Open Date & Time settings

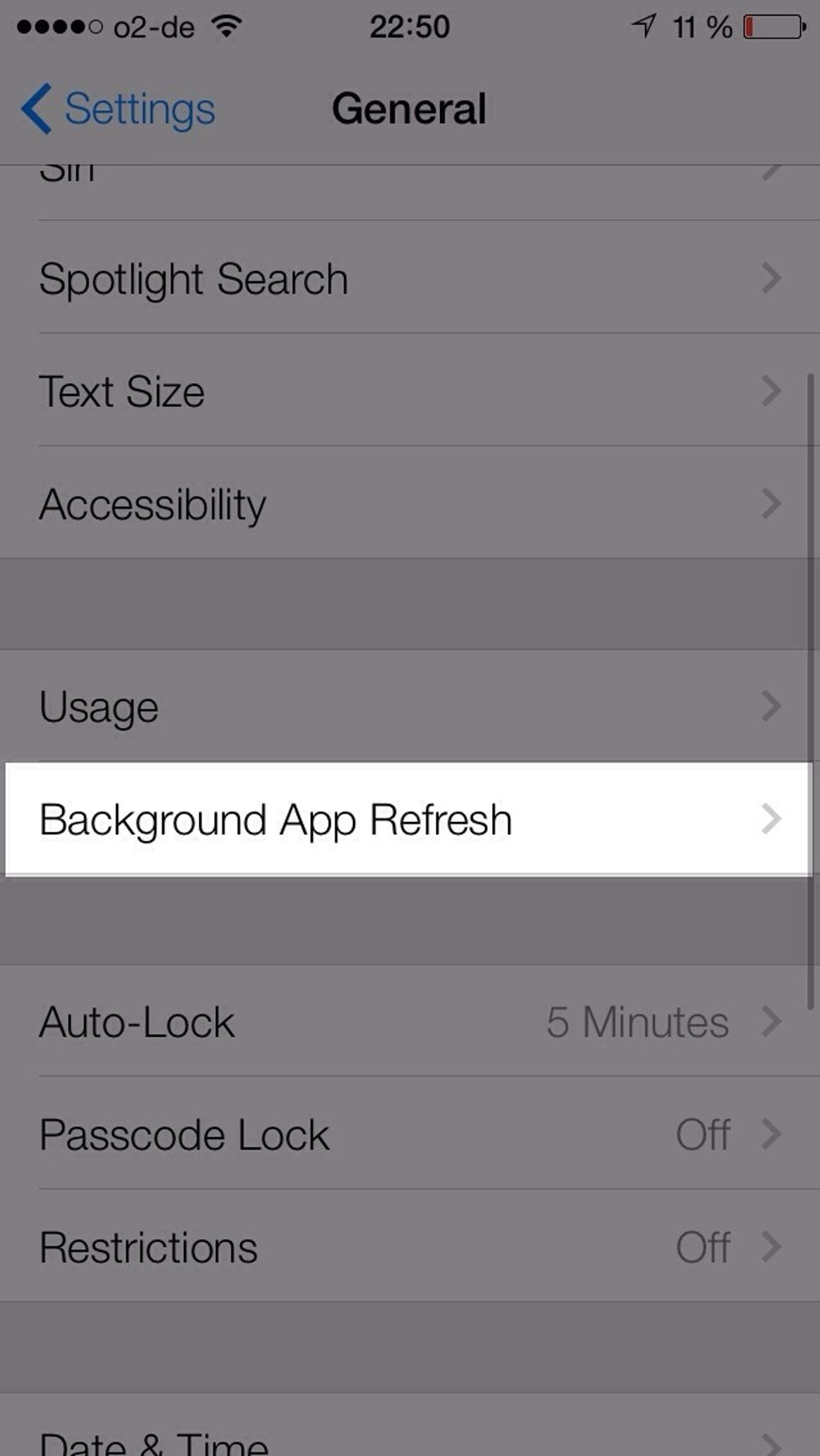point(408,1438)
